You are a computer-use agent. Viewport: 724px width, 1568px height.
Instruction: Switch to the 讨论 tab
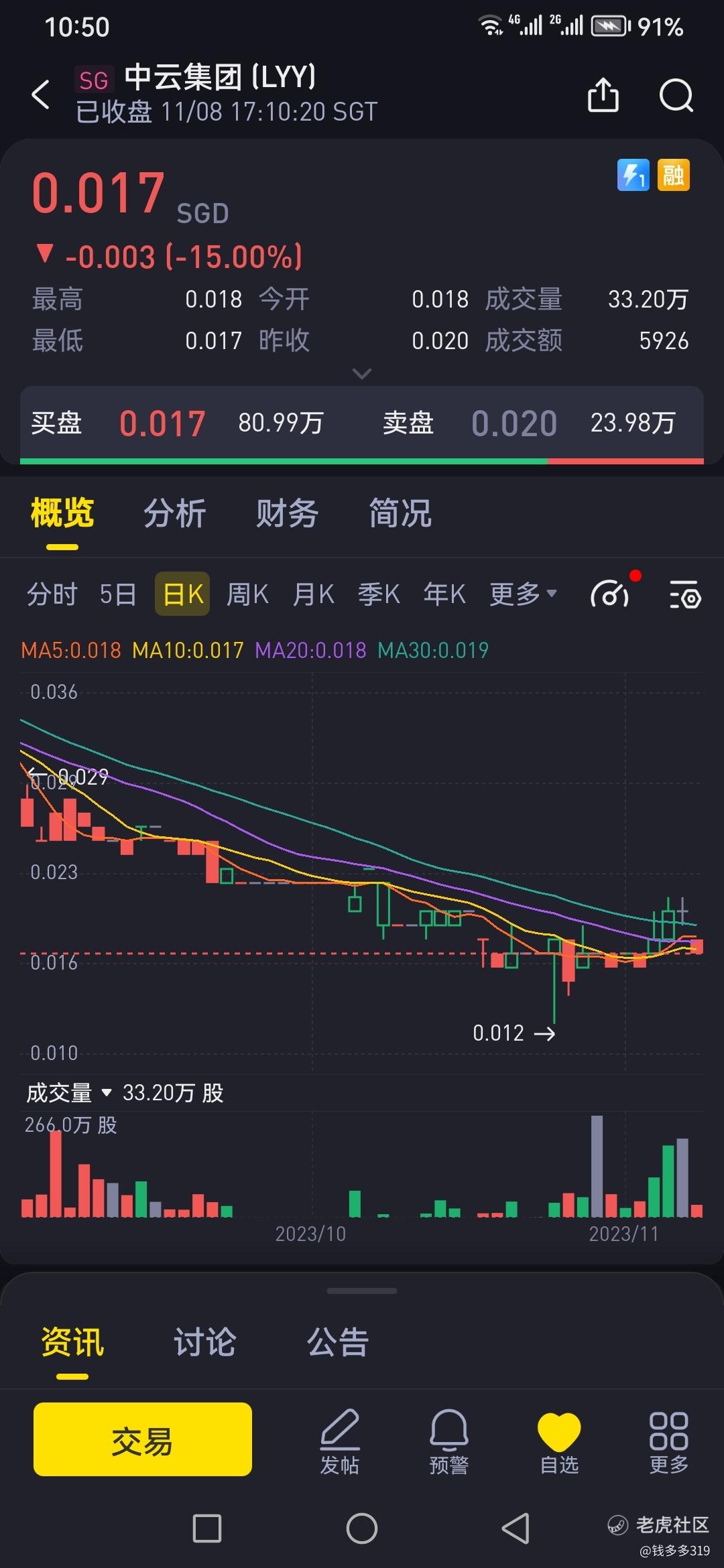[204, 1343]
